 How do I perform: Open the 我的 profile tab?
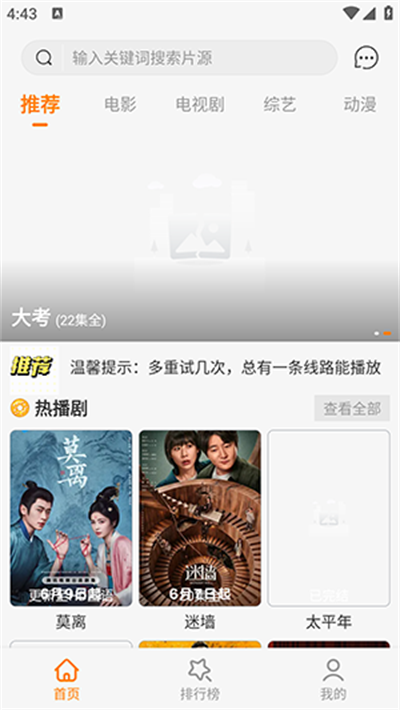coord(333,679)
